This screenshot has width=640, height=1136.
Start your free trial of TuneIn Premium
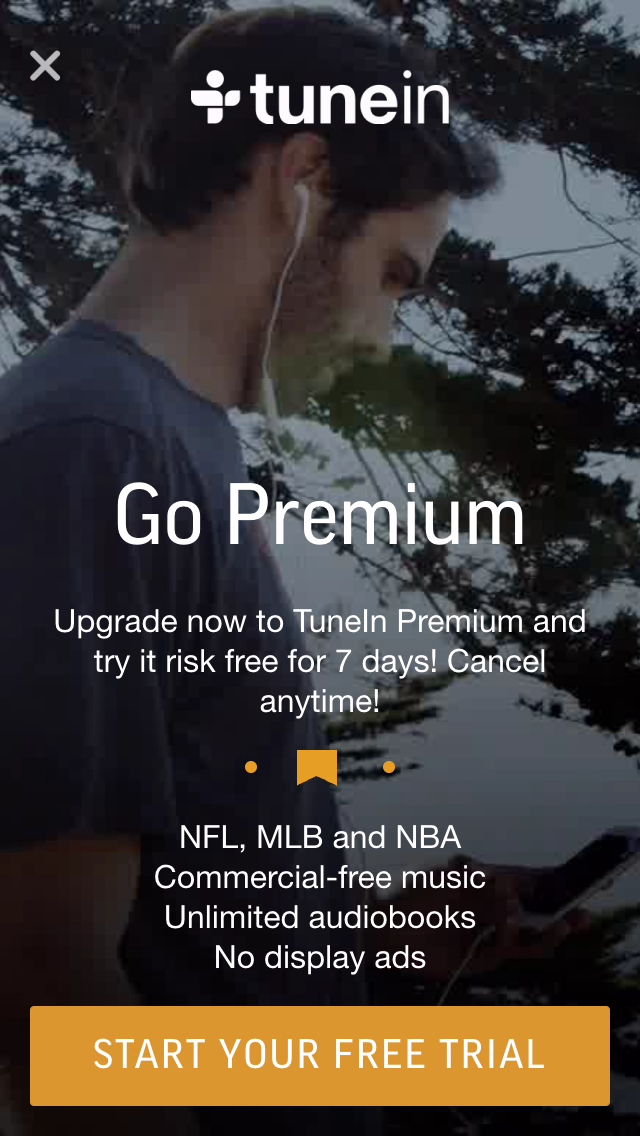tap(320, 1055)
